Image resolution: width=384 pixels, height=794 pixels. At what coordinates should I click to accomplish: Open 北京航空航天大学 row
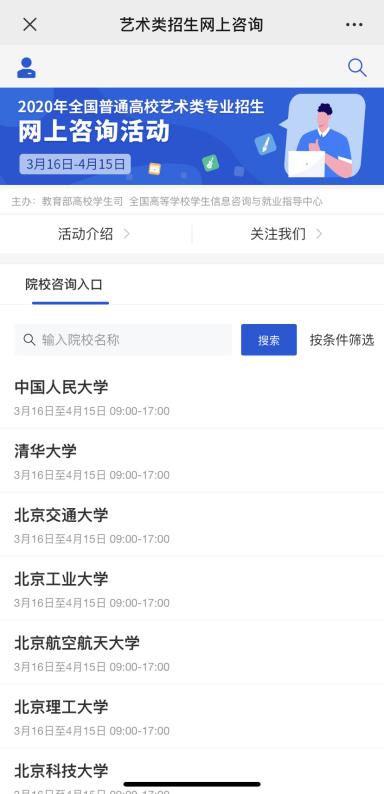192,652
